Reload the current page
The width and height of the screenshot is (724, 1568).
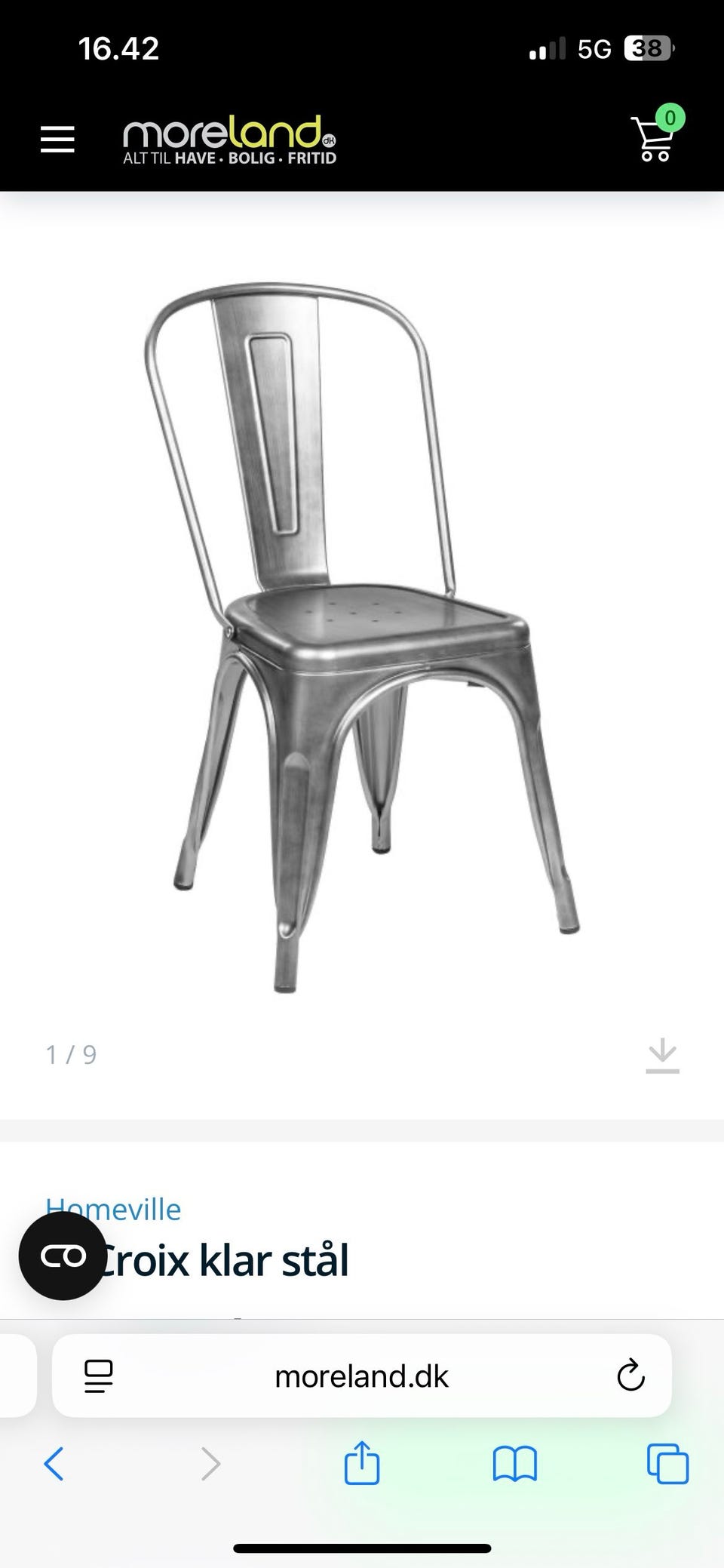(630, 1376)
